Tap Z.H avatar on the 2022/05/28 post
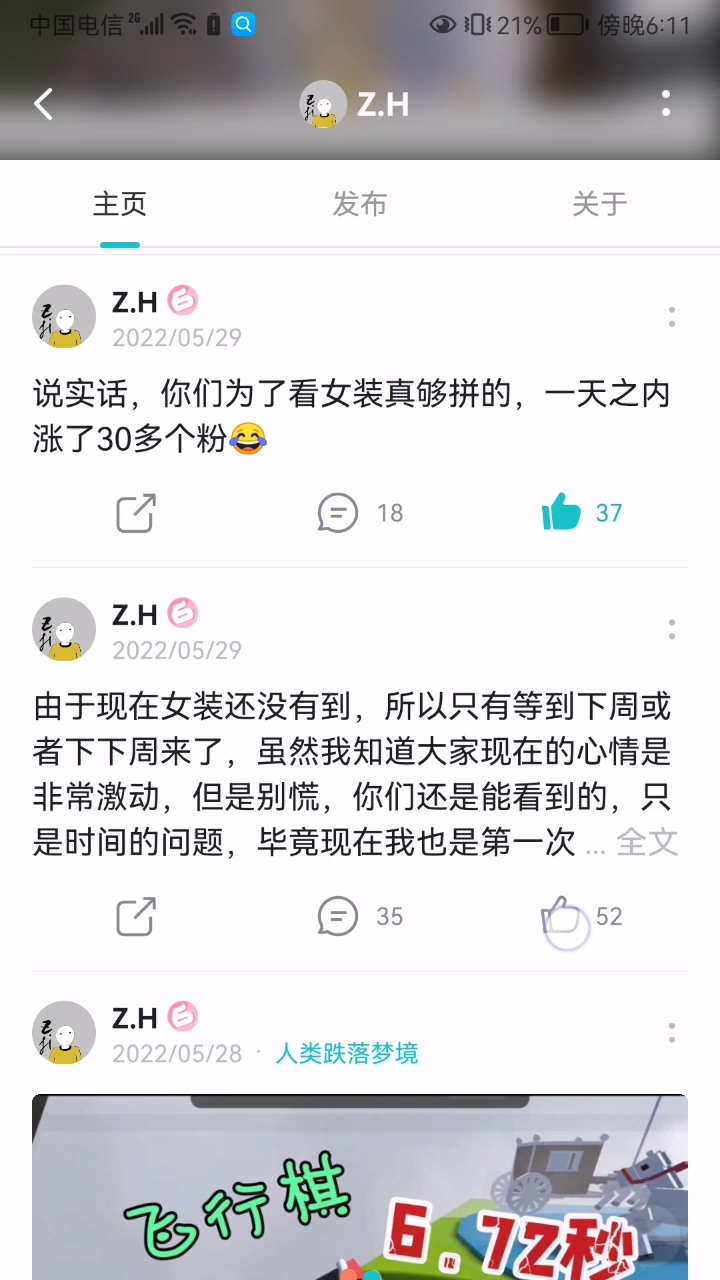The image size is (720, 1280). 64,1032
